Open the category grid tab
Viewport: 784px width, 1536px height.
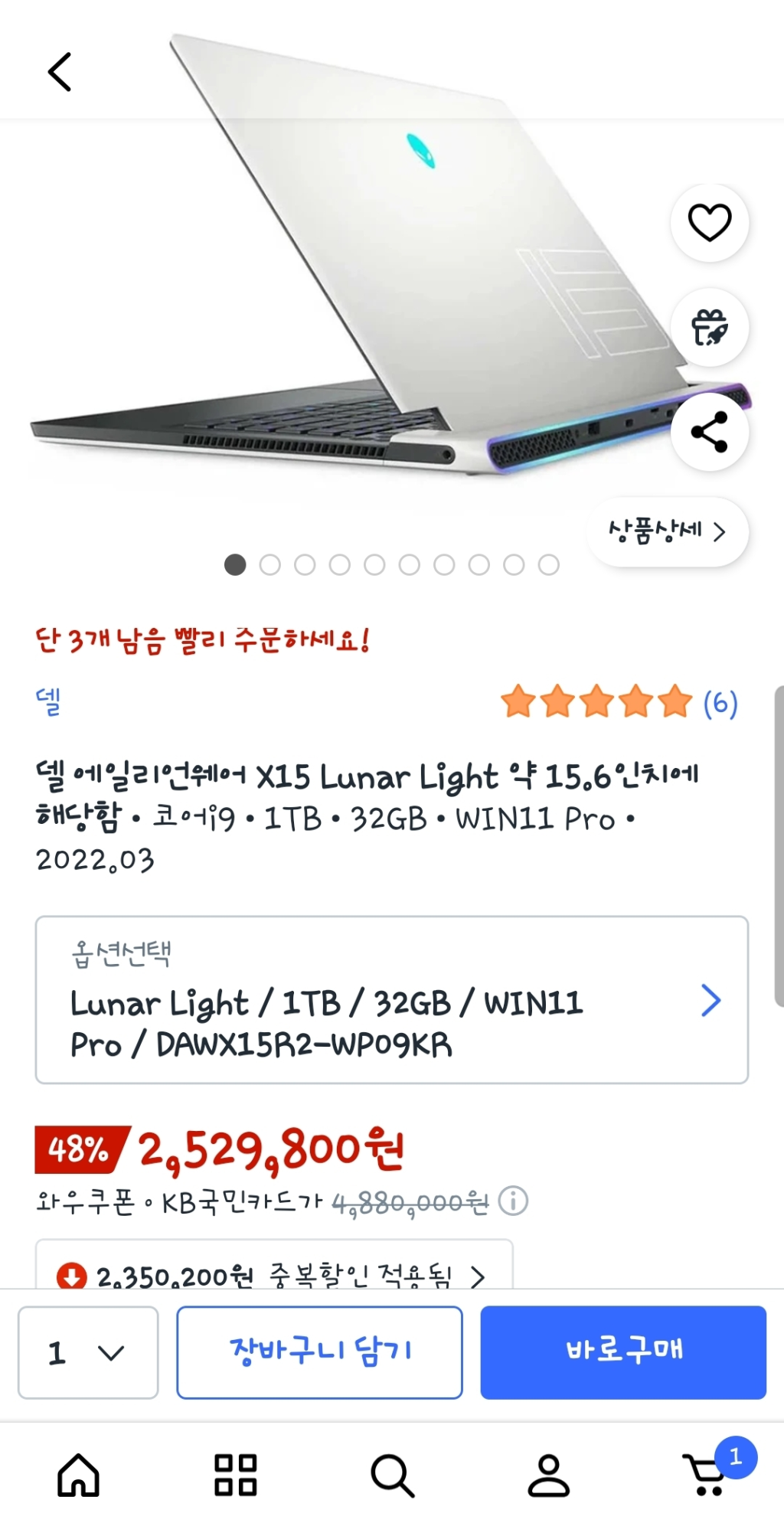pos(235,1475)
